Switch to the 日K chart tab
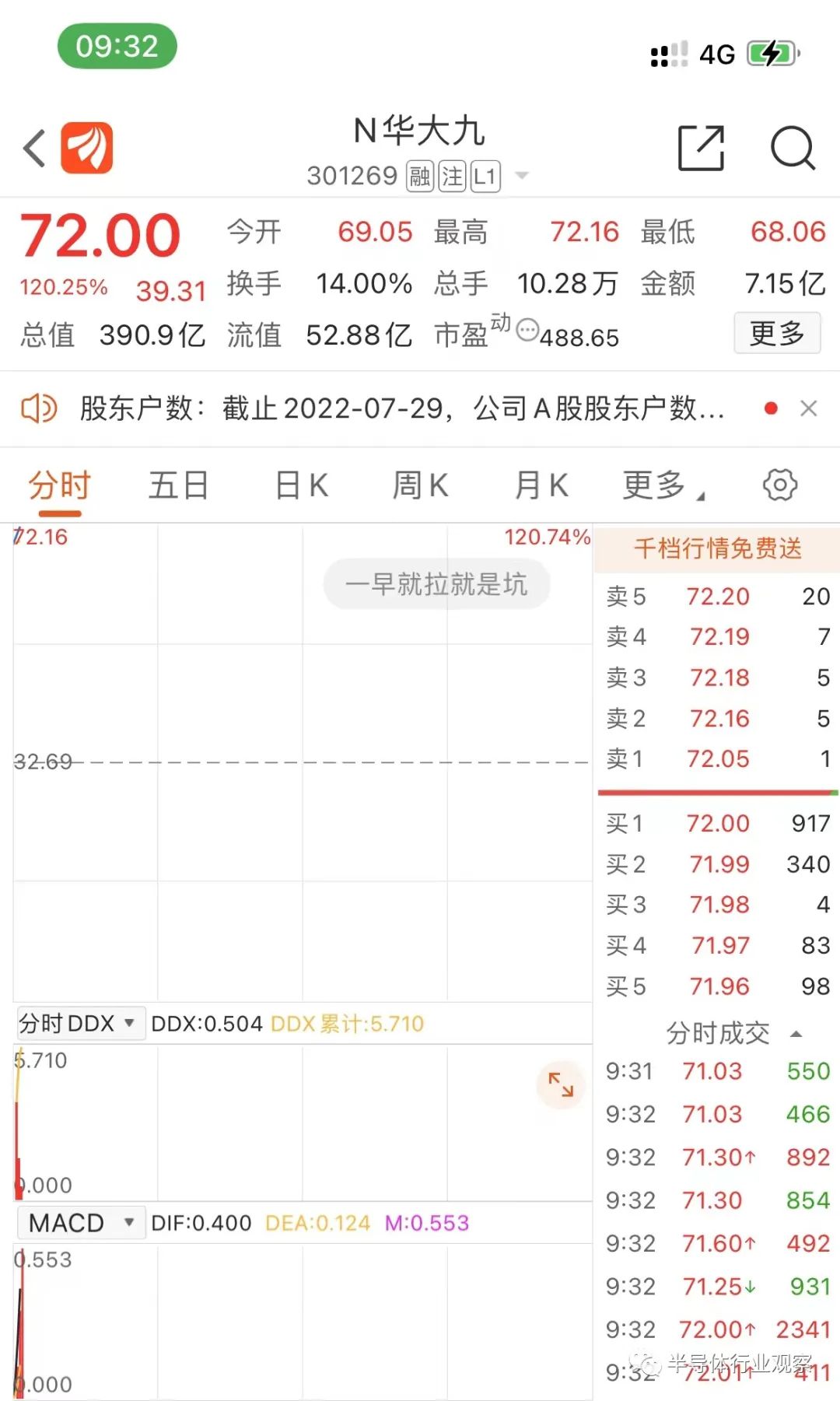This screenshot has width=840, height=1401. click(x=302, y=485)
